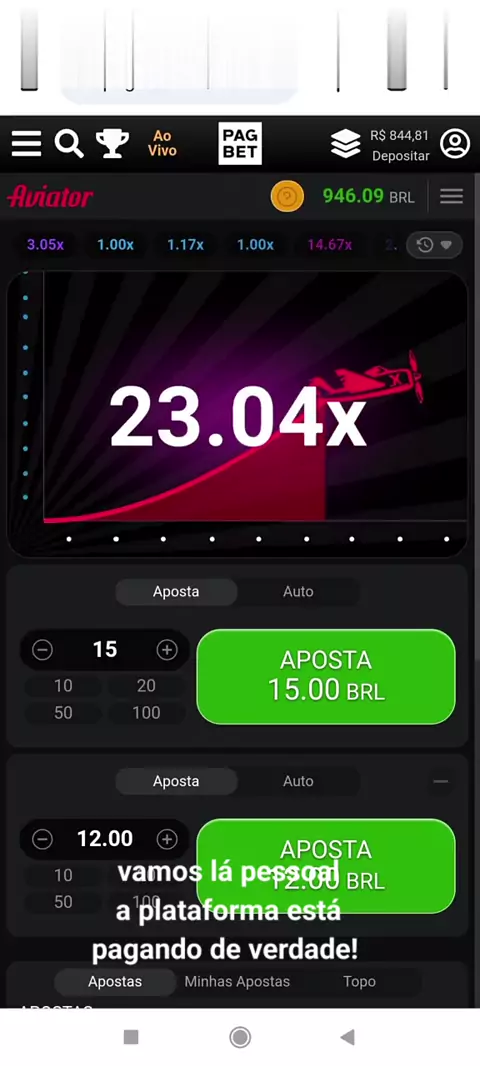Switch to Minhas Apostas tab
The height and width of the screenshot is (1066, 480).
tap(237, 982)
